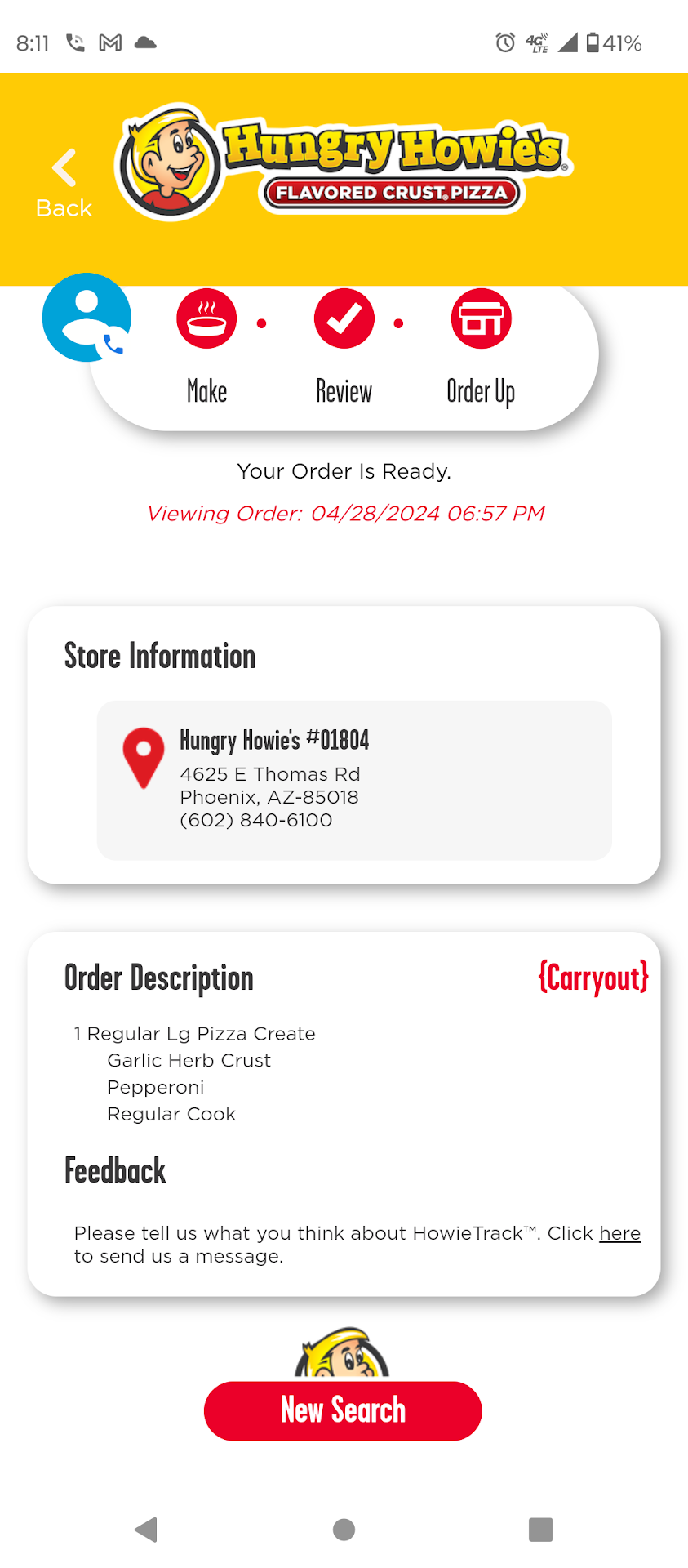Go back using the Back arrow

(64, 183)
